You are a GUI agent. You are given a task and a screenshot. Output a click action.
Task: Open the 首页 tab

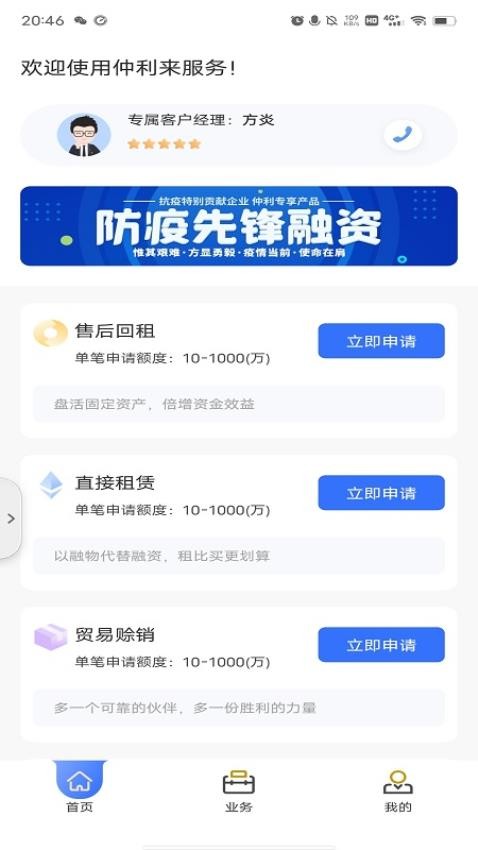coord(80,789)
